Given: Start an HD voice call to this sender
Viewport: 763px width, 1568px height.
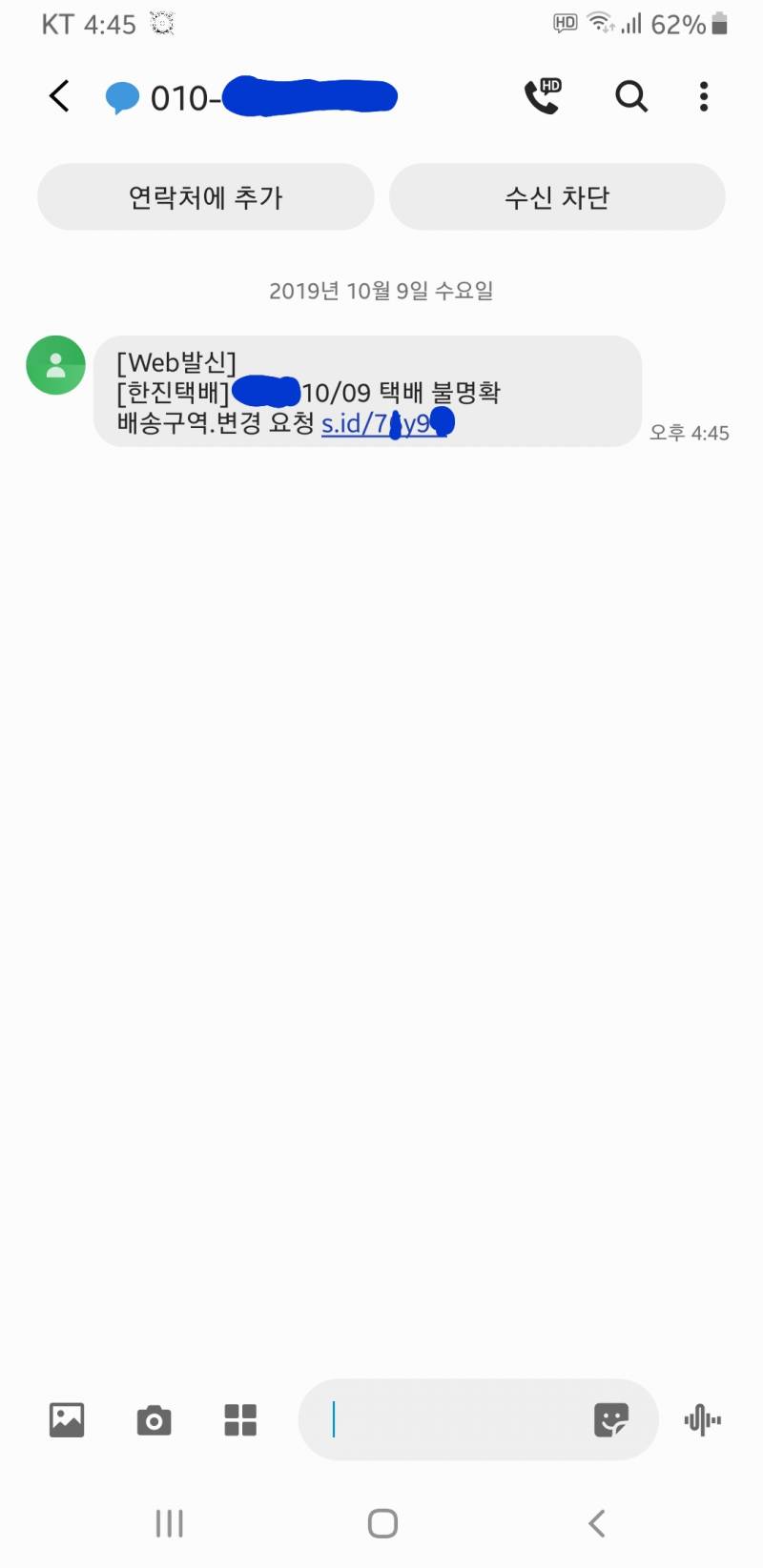Looking at the screenshot, I should pyautogui.click(x=542, y=96).
